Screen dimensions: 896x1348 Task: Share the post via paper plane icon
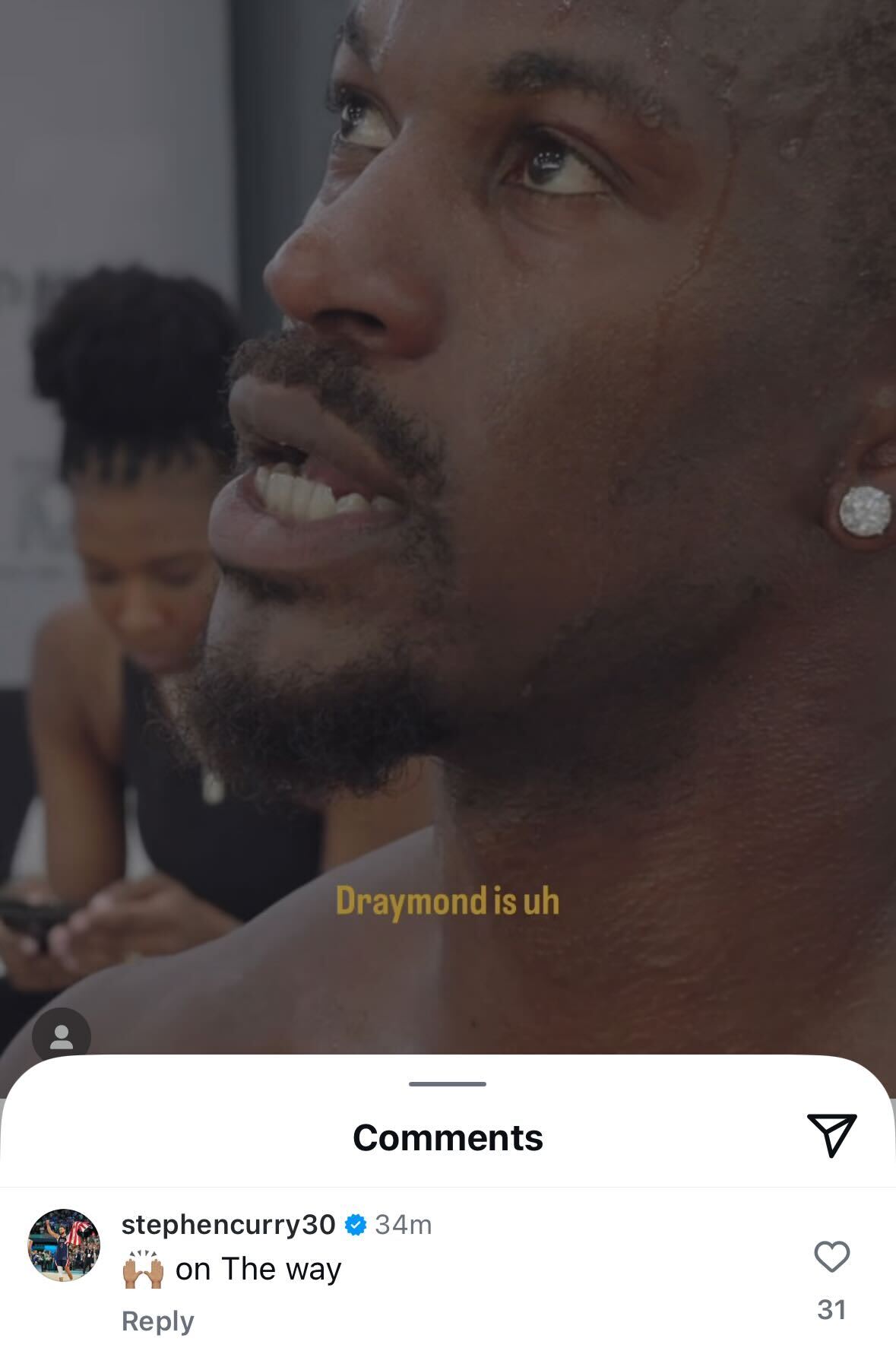point(831,1135)
